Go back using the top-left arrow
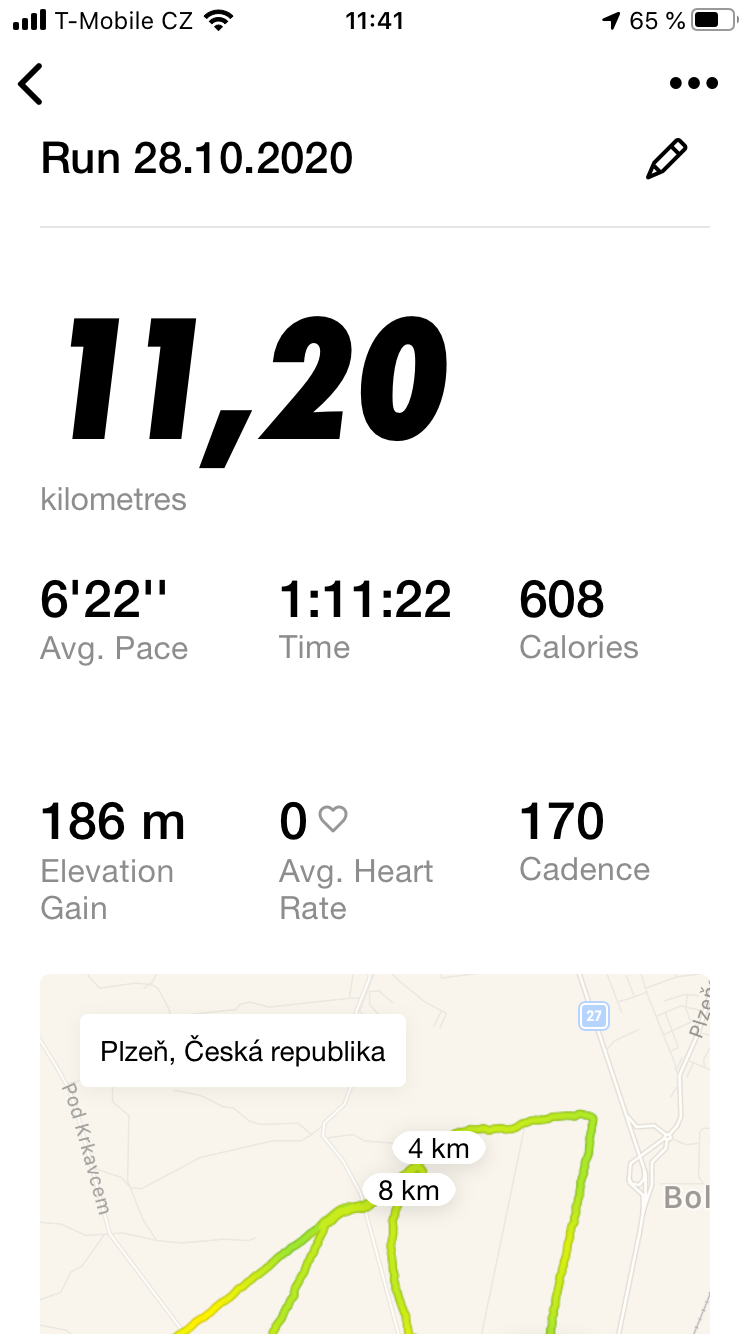Screen dimensions: 750x1334 [31, 84]
